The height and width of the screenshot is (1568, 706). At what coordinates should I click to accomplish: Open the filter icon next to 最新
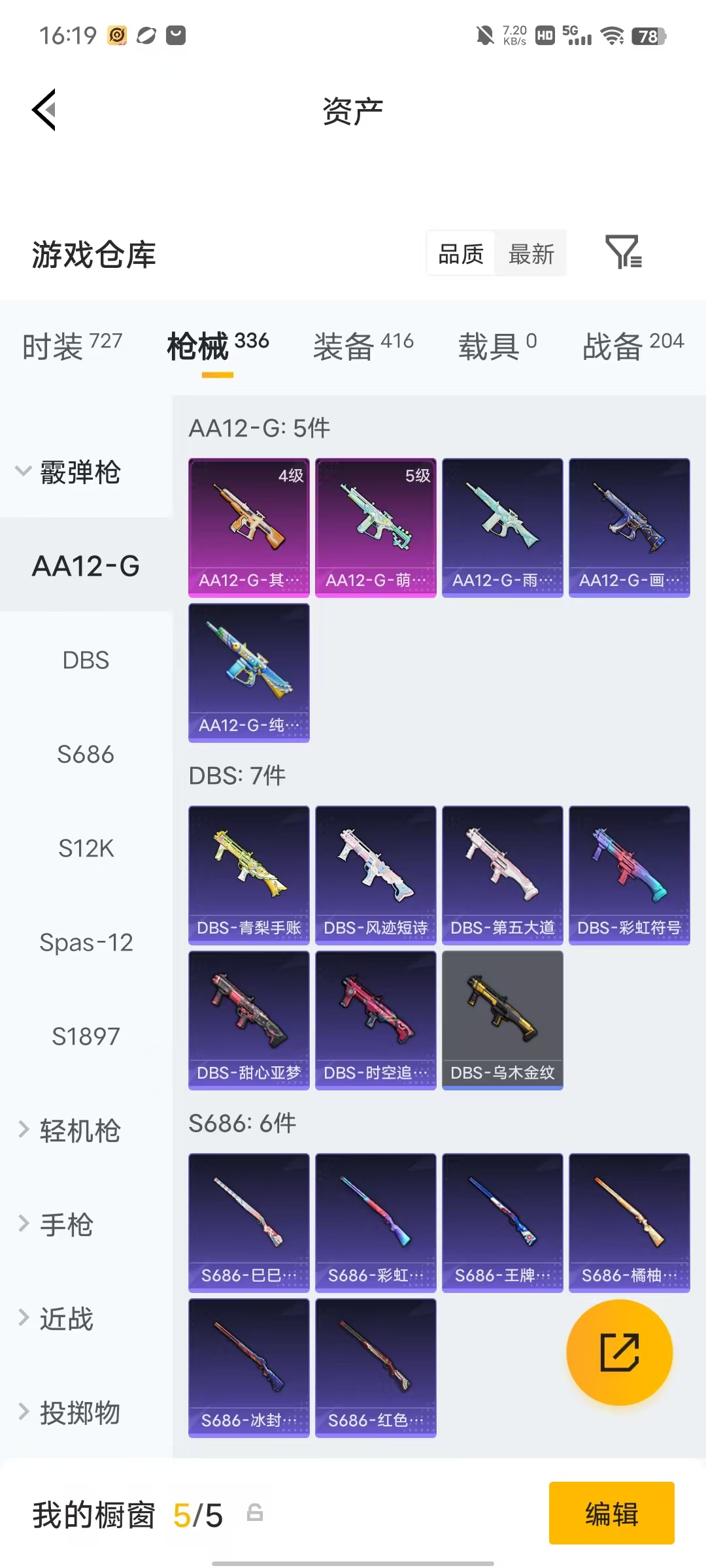pos(624,252)
